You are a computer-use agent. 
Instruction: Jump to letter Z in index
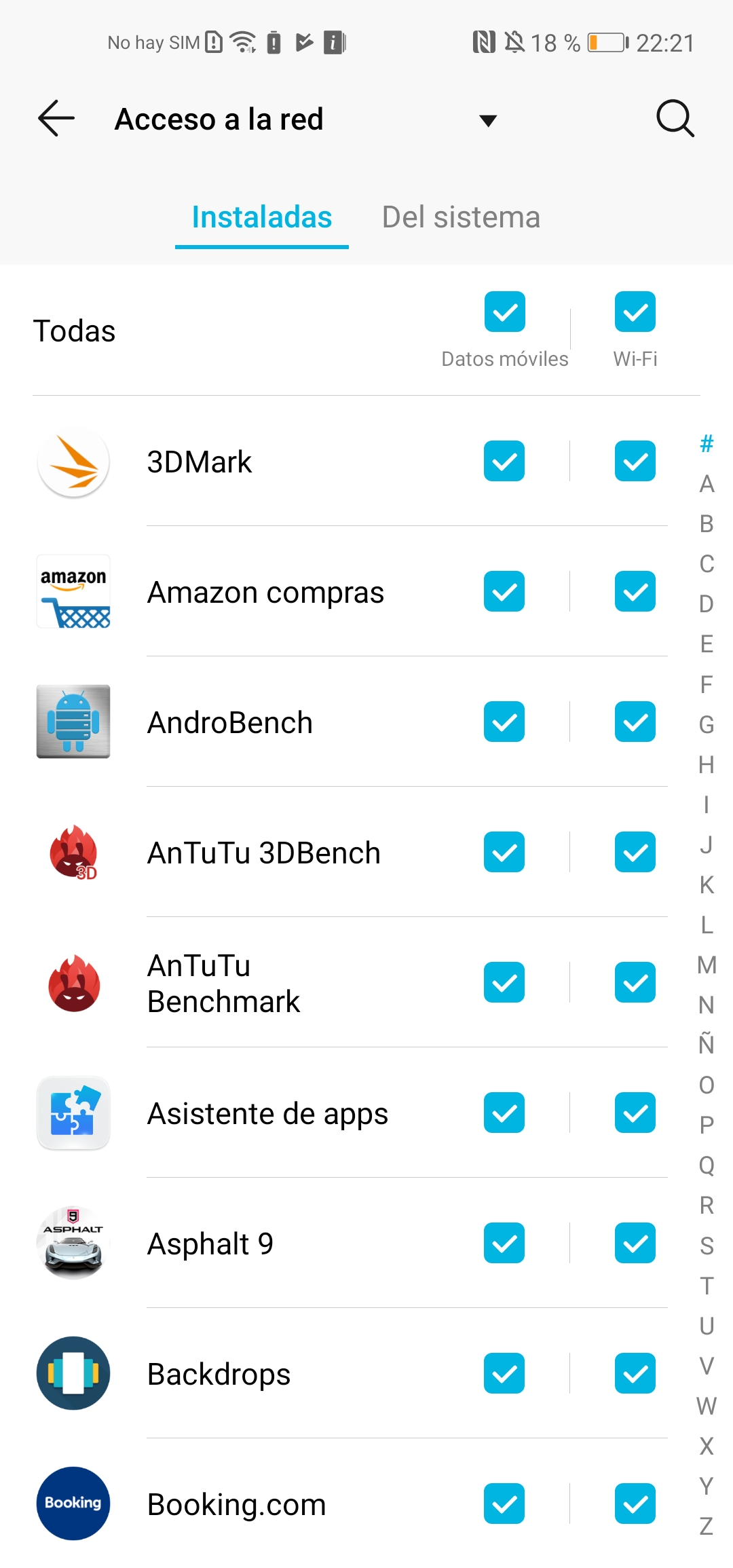click(x=707, y=1526)
